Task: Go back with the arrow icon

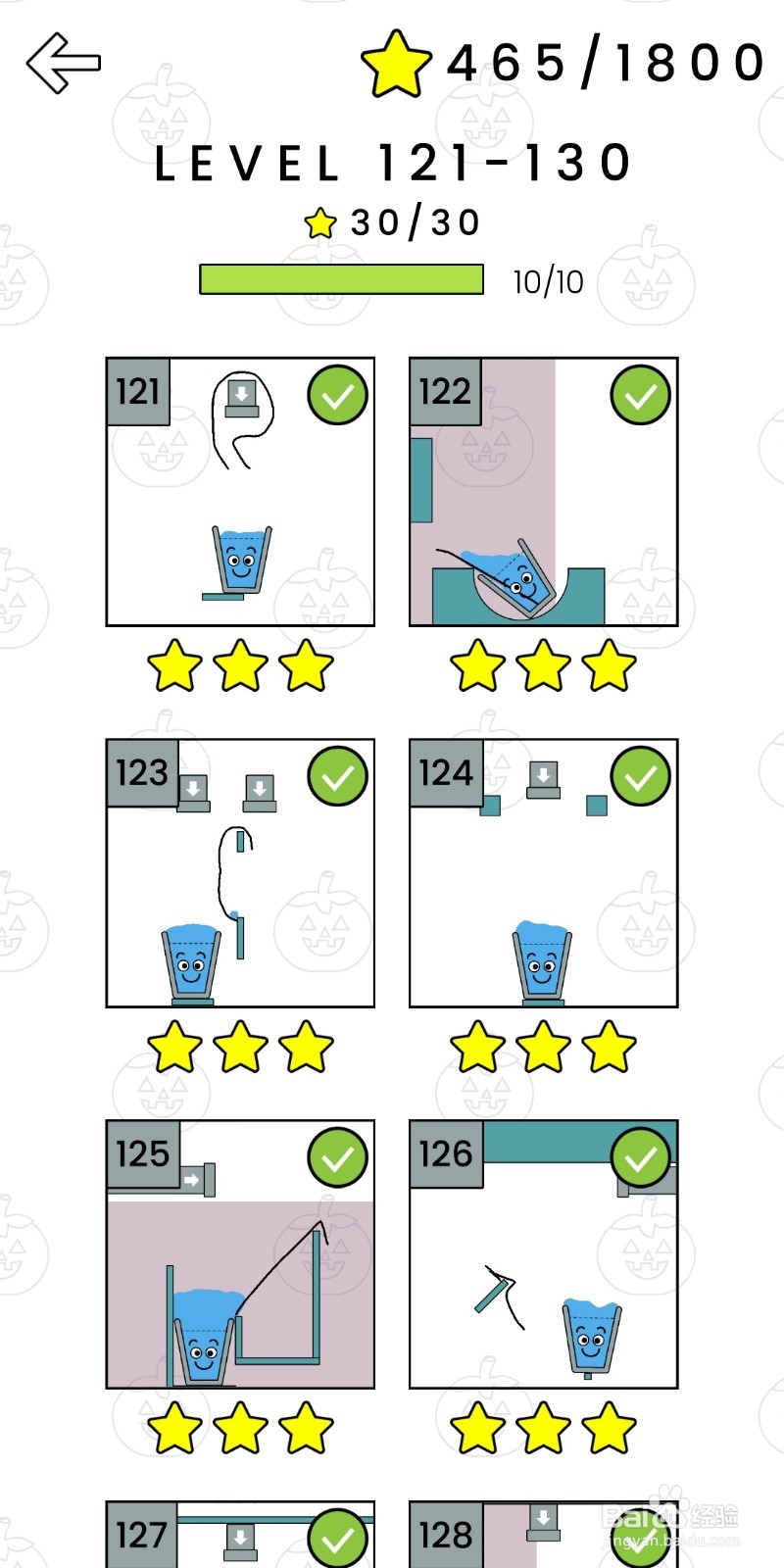Action: [x=64, y=63]
